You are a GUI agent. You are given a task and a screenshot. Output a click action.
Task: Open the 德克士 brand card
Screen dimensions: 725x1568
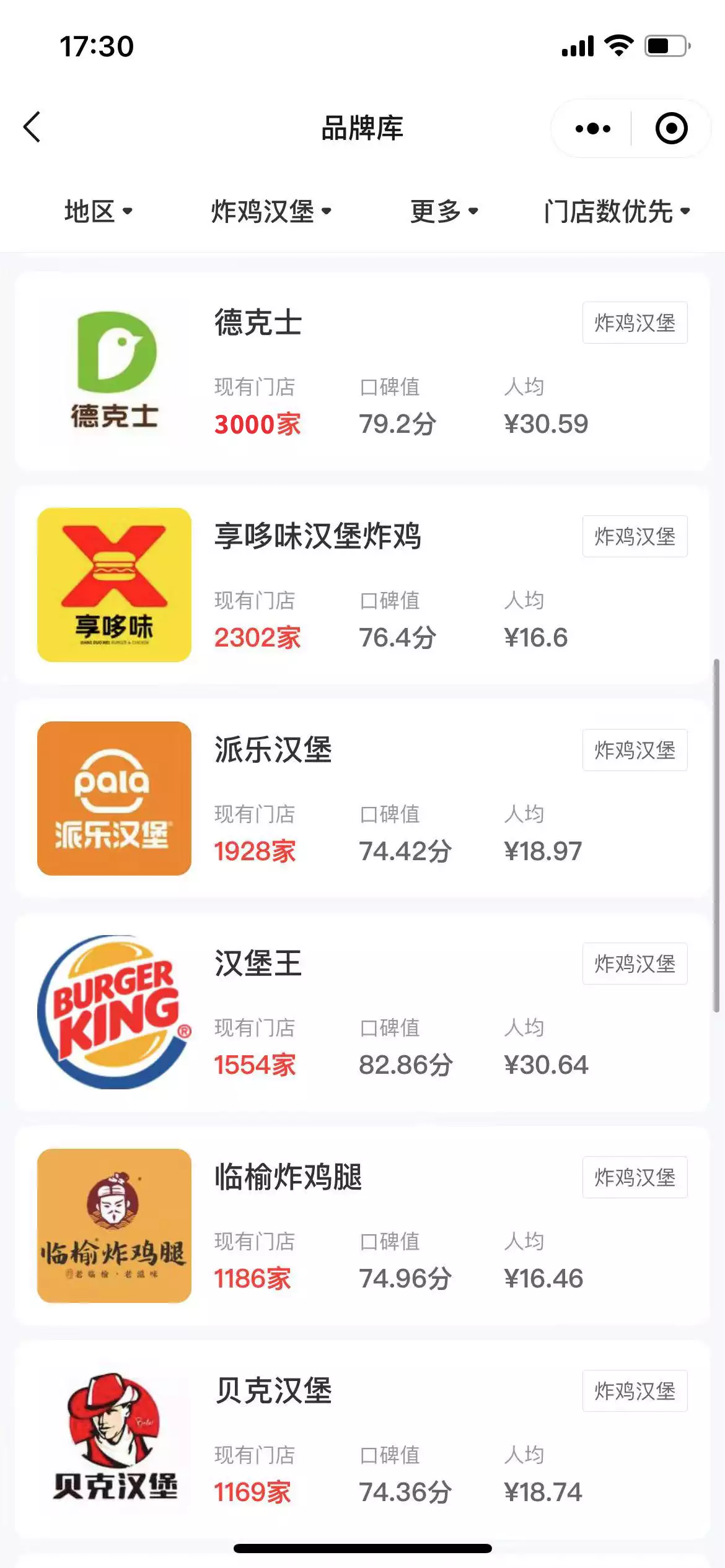click(362, 372)
